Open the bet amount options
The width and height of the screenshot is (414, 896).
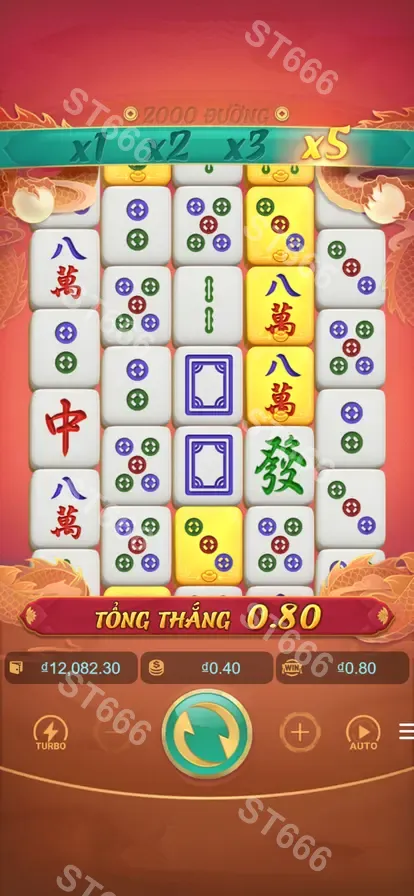click(207, 668)
